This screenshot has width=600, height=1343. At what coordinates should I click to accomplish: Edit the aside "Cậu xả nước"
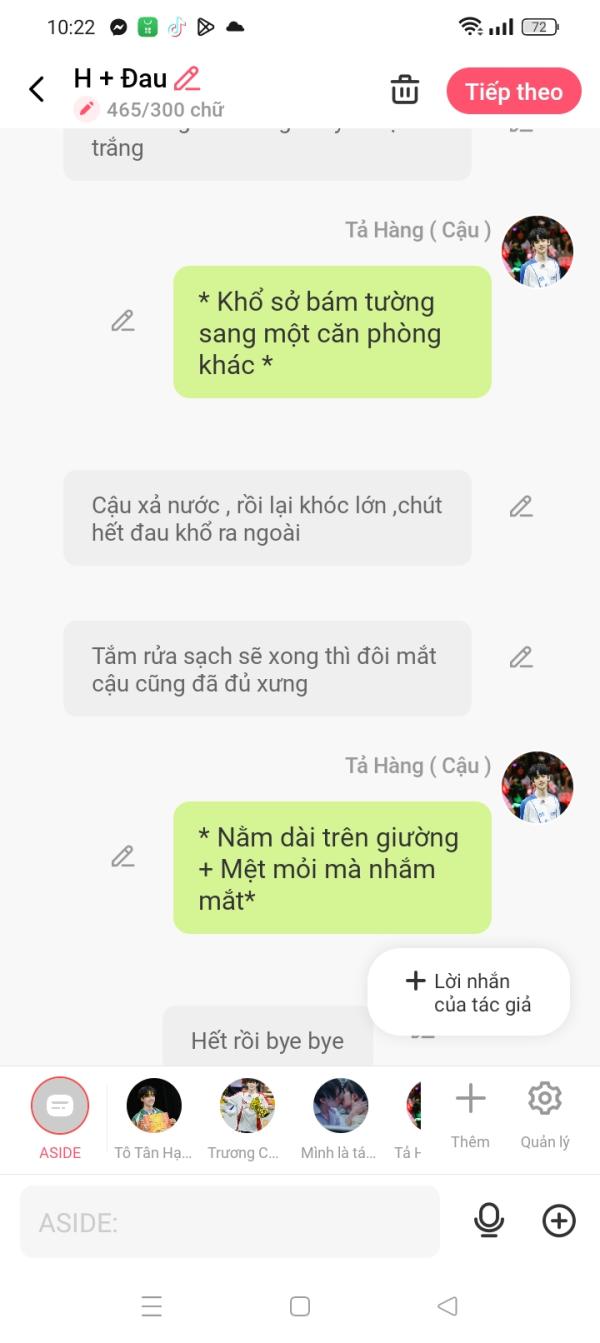click(521, 507)
